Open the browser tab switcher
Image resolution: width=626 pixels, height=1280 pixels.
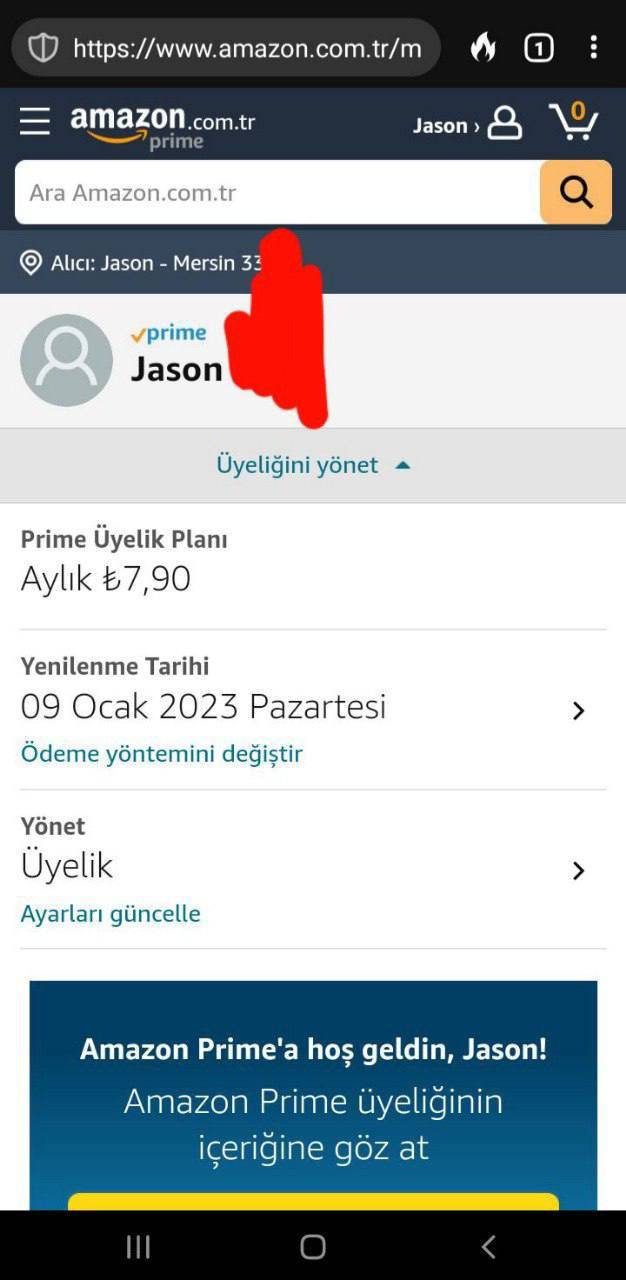pyautogui.click(x=538, y=48)
